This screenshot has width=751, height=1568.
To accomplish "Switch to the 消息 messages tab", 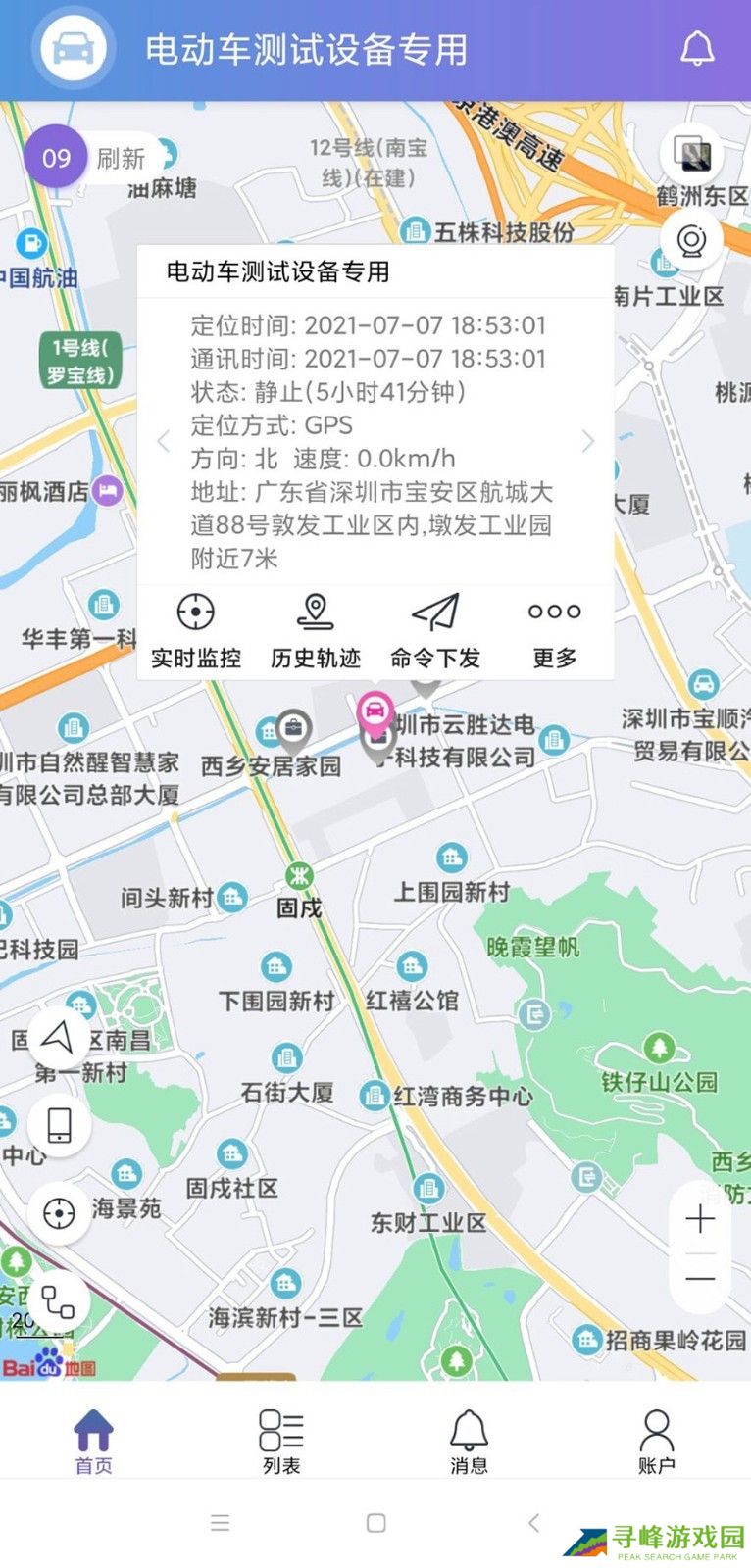I will [469, 1441].
